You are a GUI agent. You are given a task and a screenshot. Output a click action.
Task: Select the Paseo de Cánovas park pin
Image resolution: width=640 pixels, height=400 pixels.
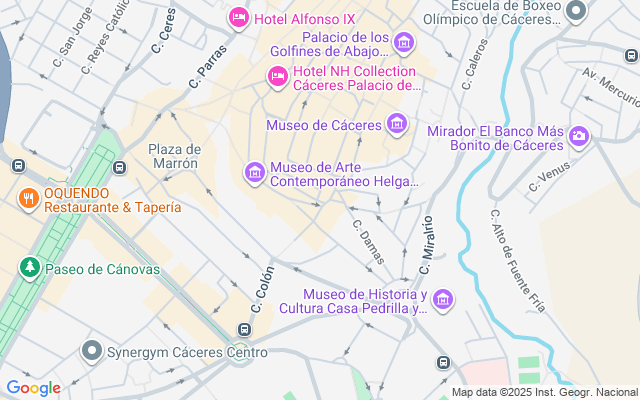coord(30,268)
